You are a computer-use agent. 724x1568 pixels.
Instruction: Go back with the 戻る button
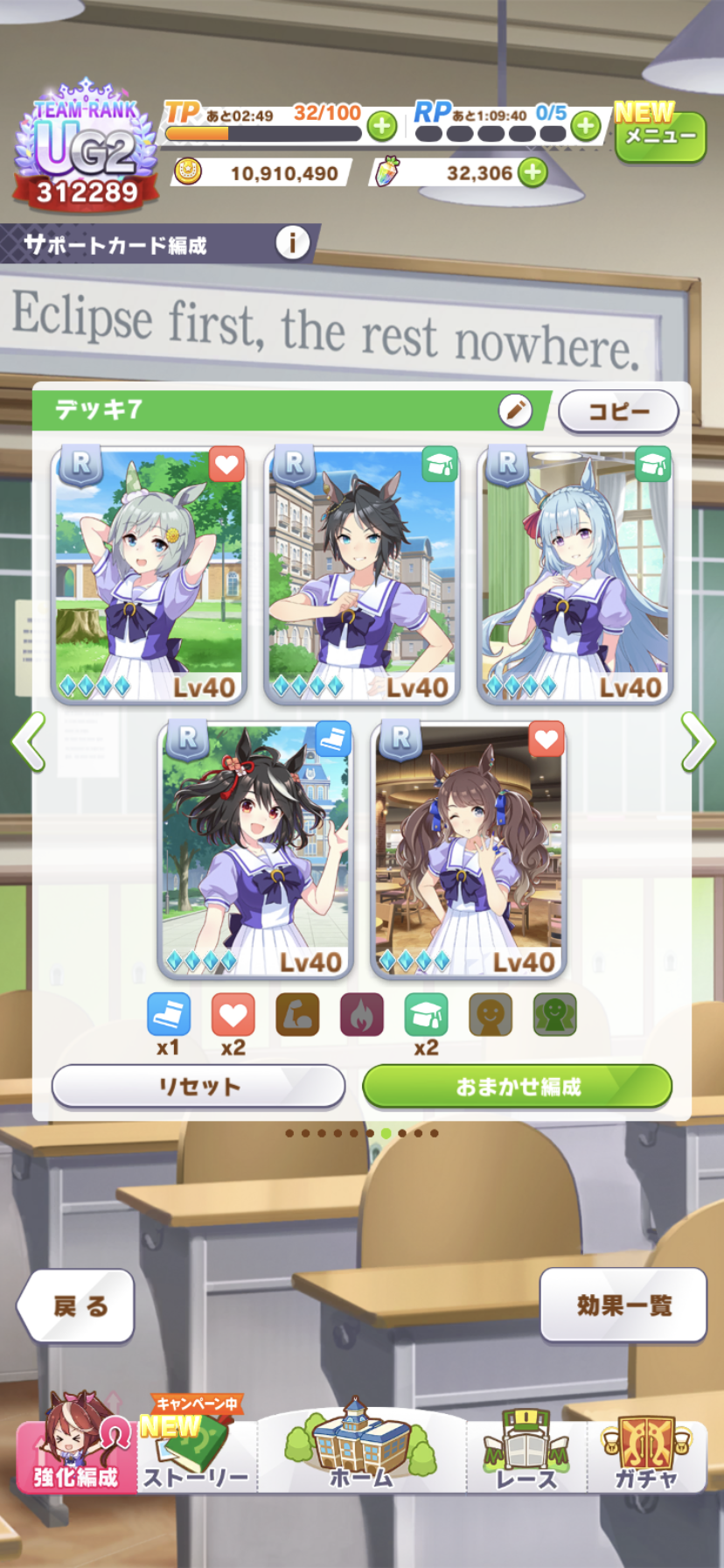pos(78,1305)
